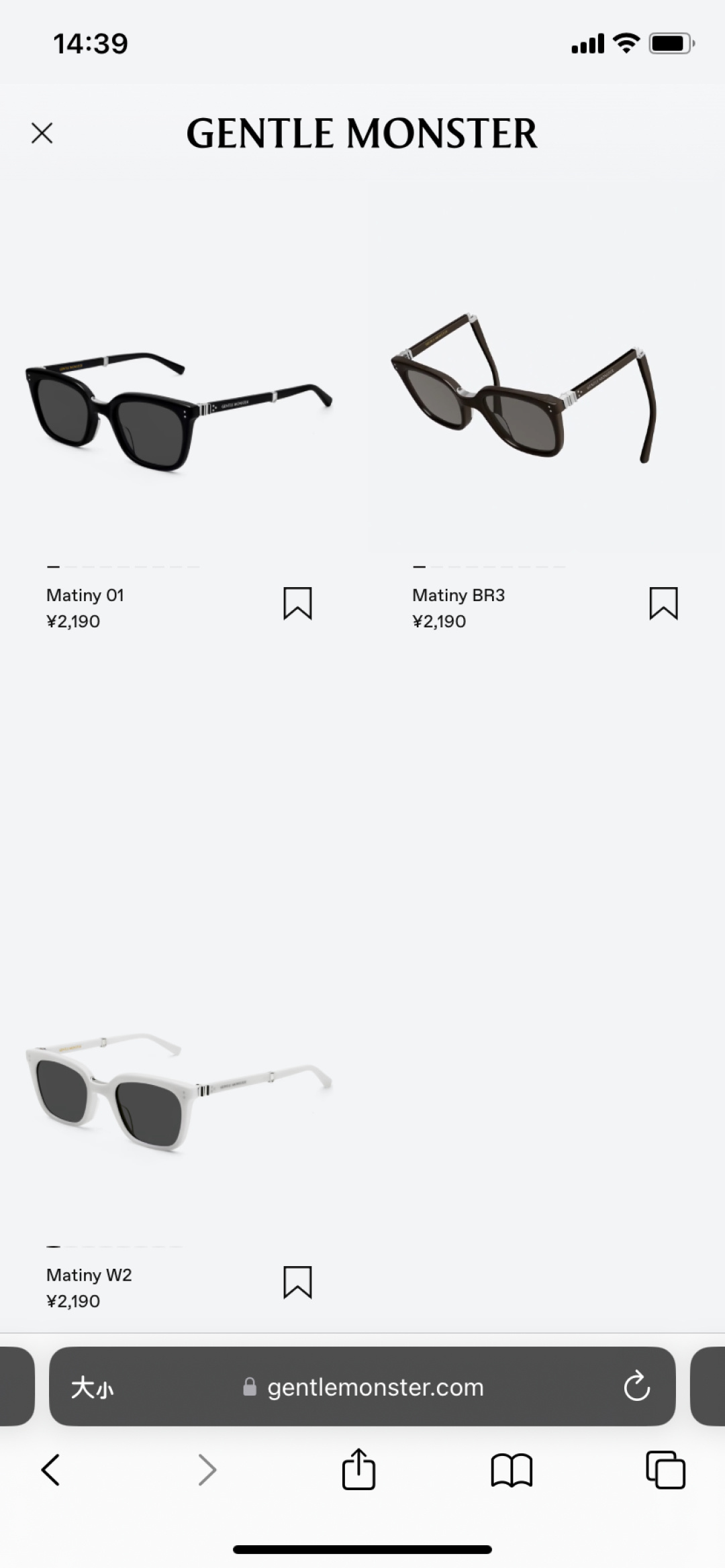Image resolution: width=725 pixels, height=1568 pixels.
Task: Open the Matiny BR3 sunglasses product
Action: coord(525,389)
